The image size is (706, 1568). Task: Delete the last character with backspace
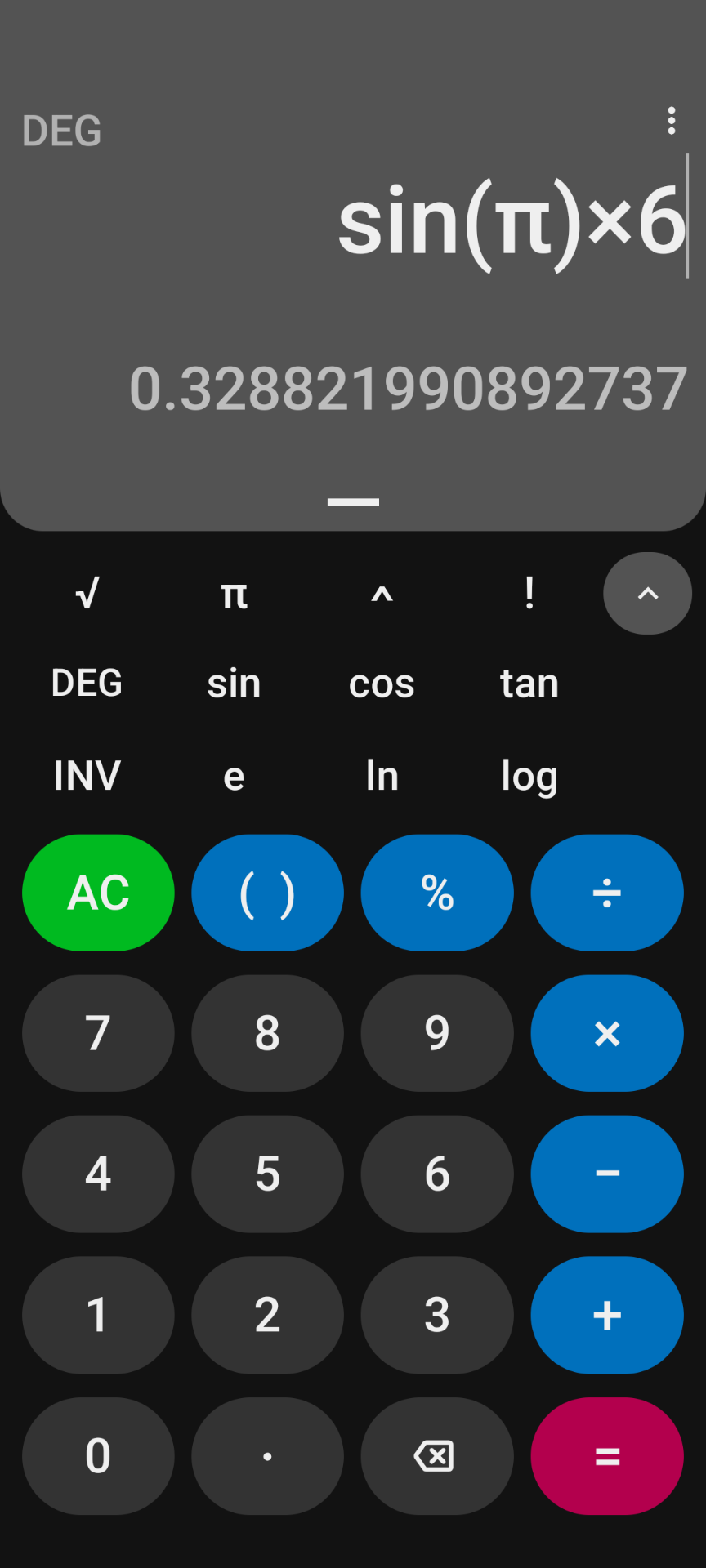click(437, 1456)
